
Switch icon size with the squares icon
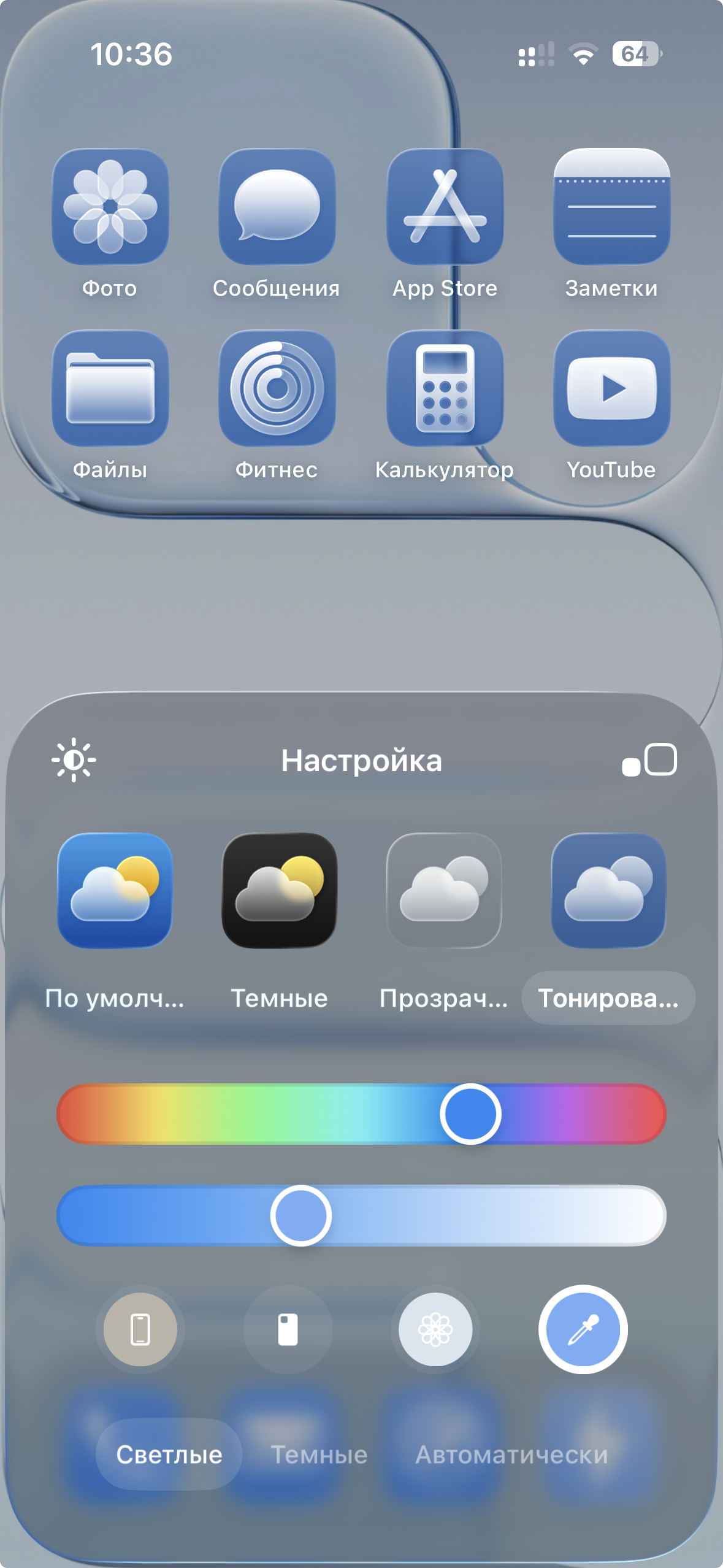pyautogui.click(x=649, y=760)
